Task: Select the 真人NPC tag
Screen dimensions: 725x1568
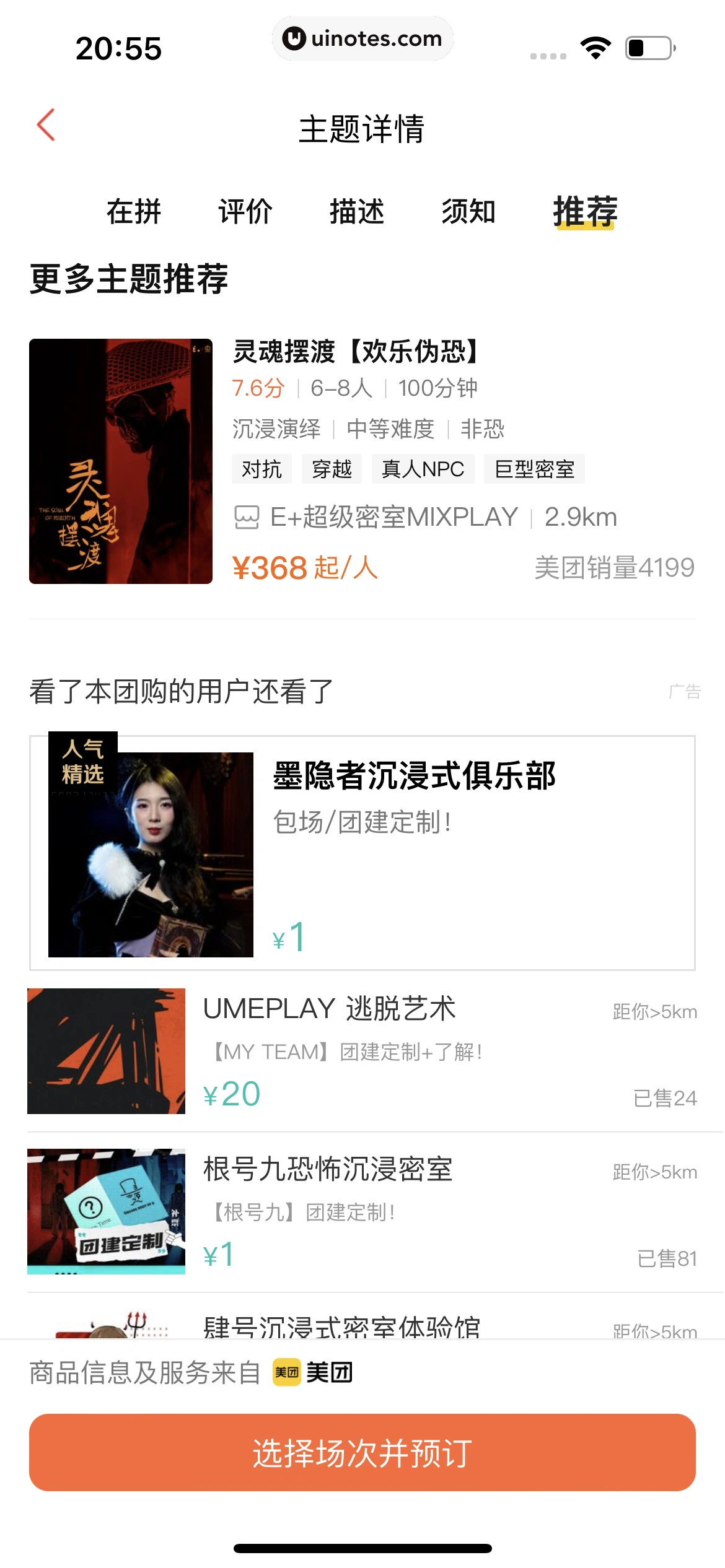Action: 422,469
